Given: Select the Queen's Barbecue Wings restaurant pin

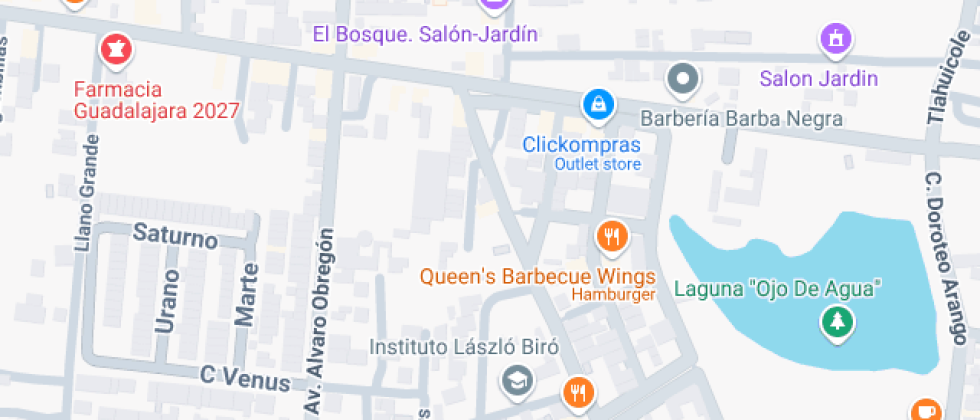Looking at the screenshot, I should [612, 238].
